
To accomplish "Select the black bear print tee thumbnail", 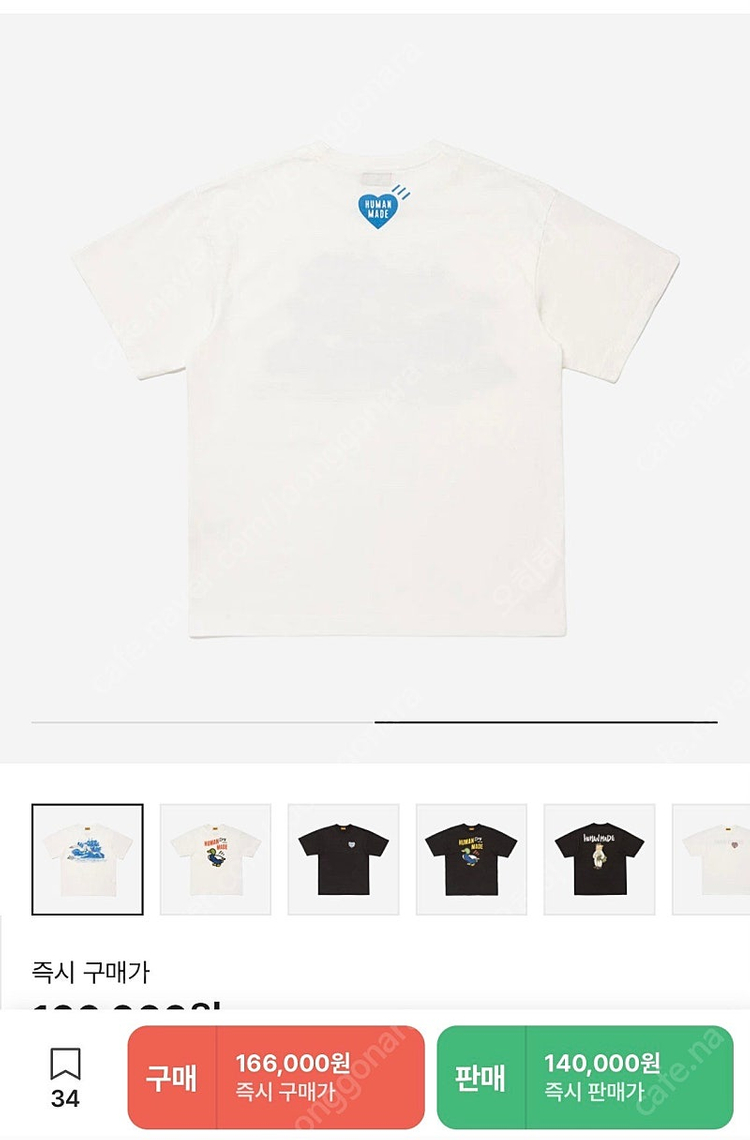I will coord(599,859).
